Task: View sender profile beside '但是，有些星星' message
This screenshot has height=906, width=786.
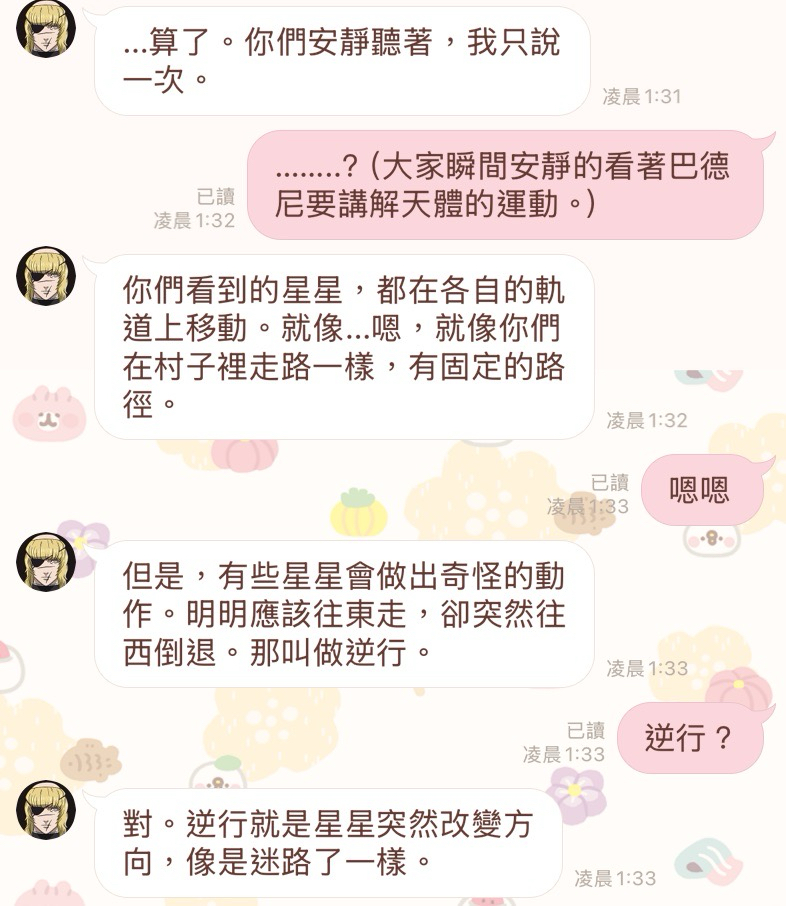Action: [x=46, y=561]
